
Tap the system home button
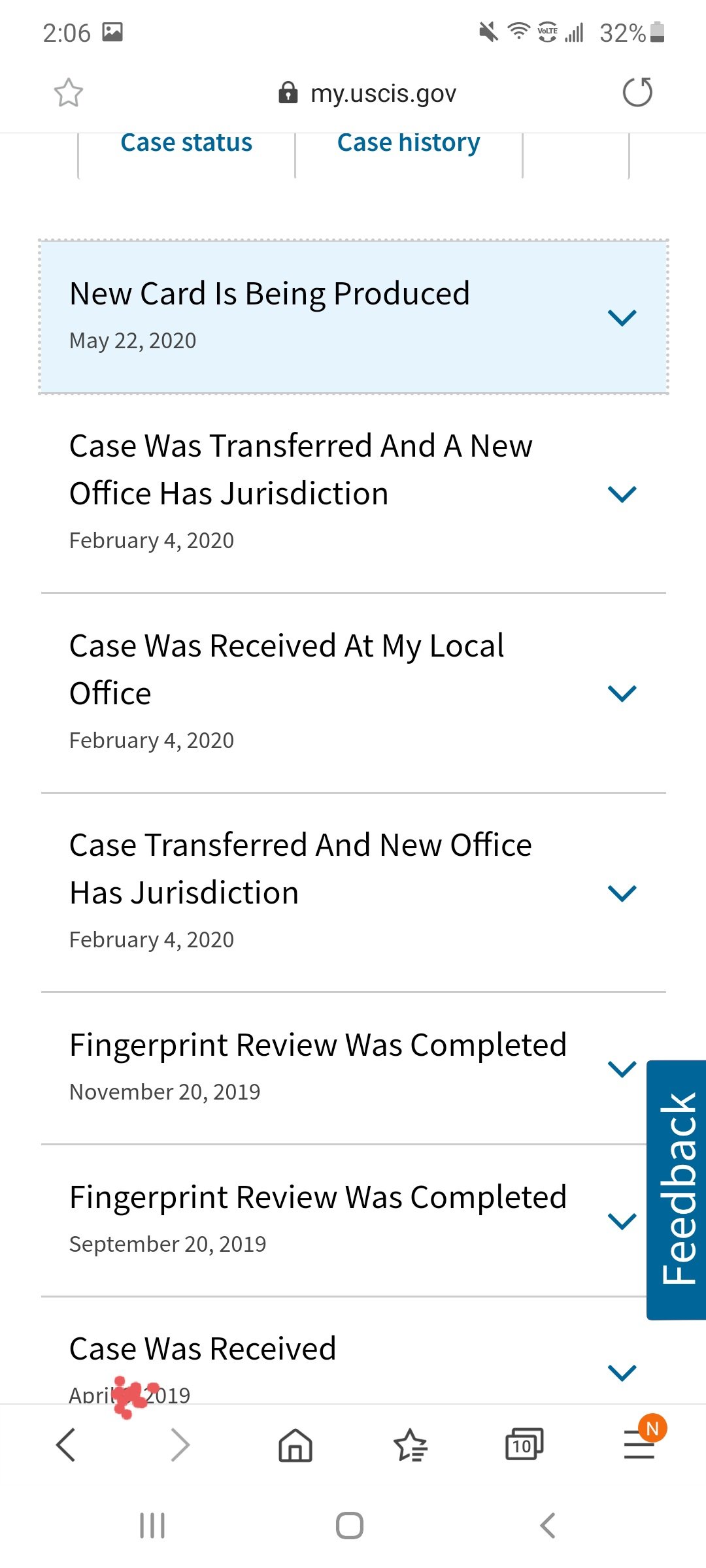(x=350, y=1526)
